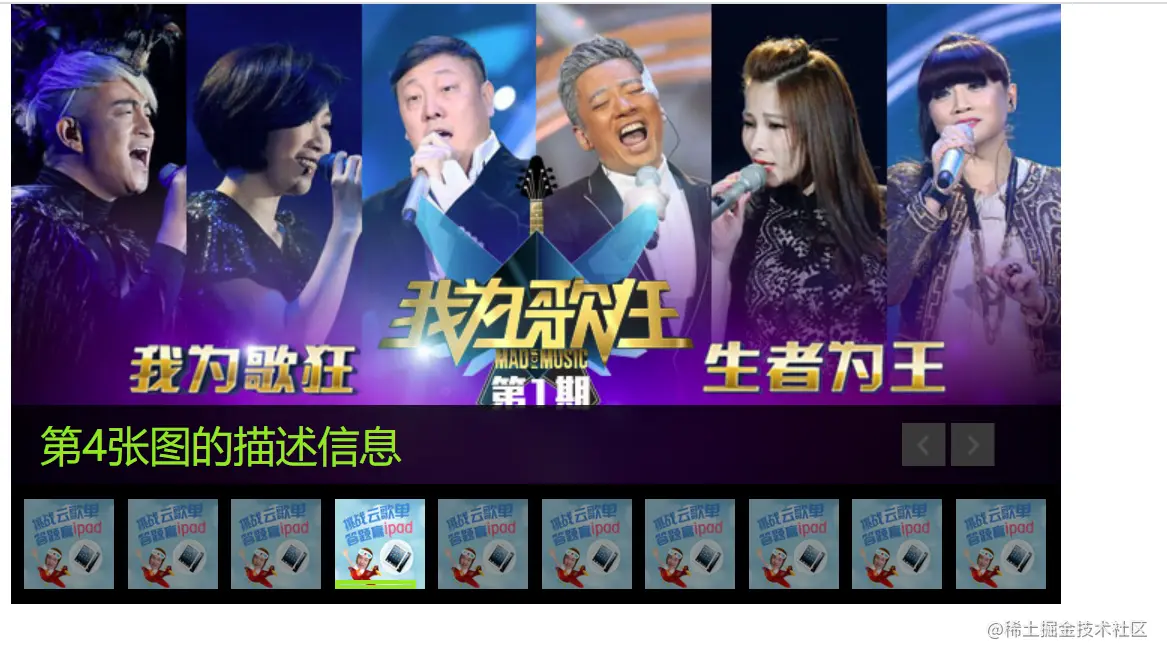Select the third thumbnail in the strip
This screenshot has width=1167, height=659.
click(276, 544)
